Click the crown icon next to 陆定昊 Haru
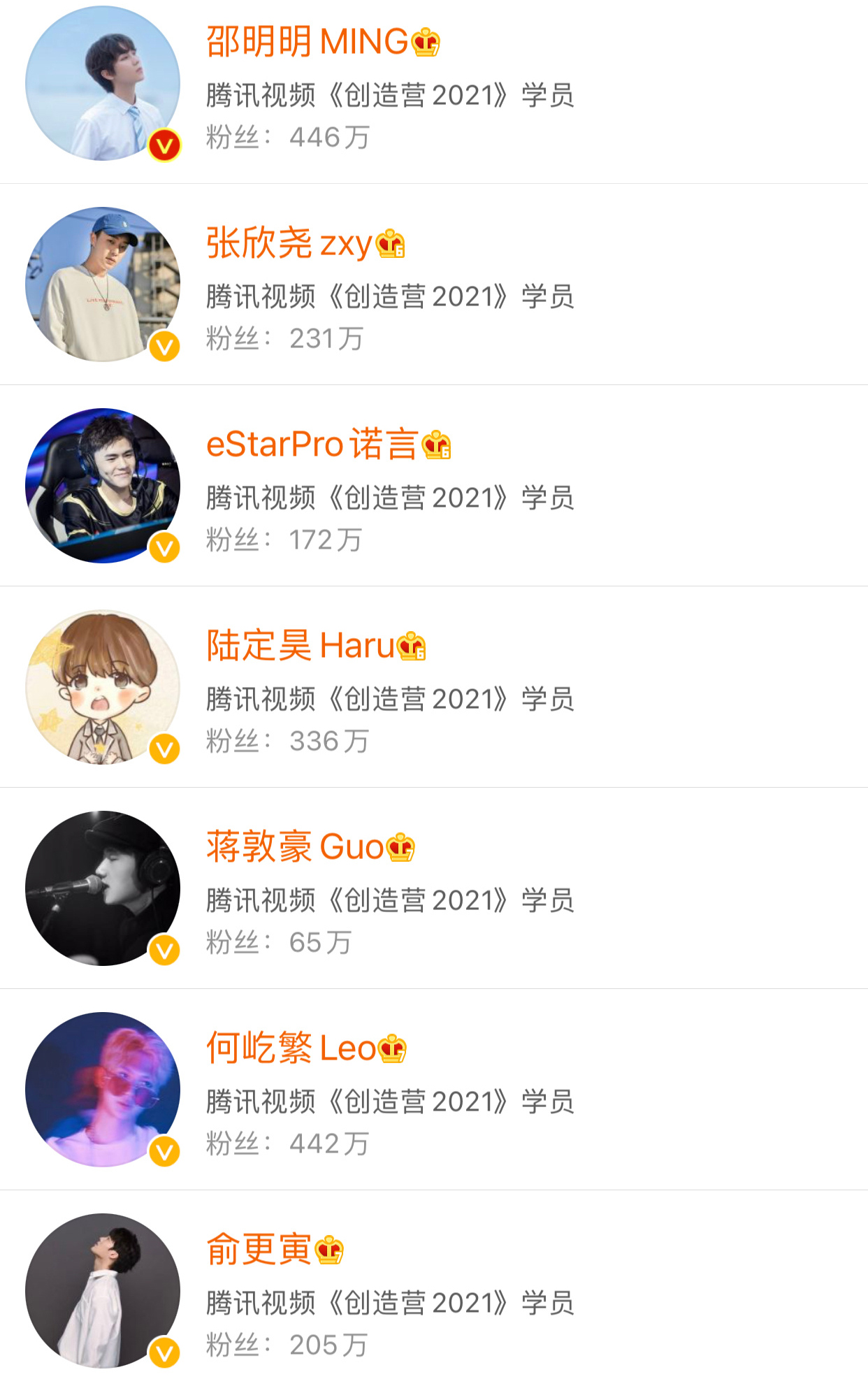 [411, 649]
